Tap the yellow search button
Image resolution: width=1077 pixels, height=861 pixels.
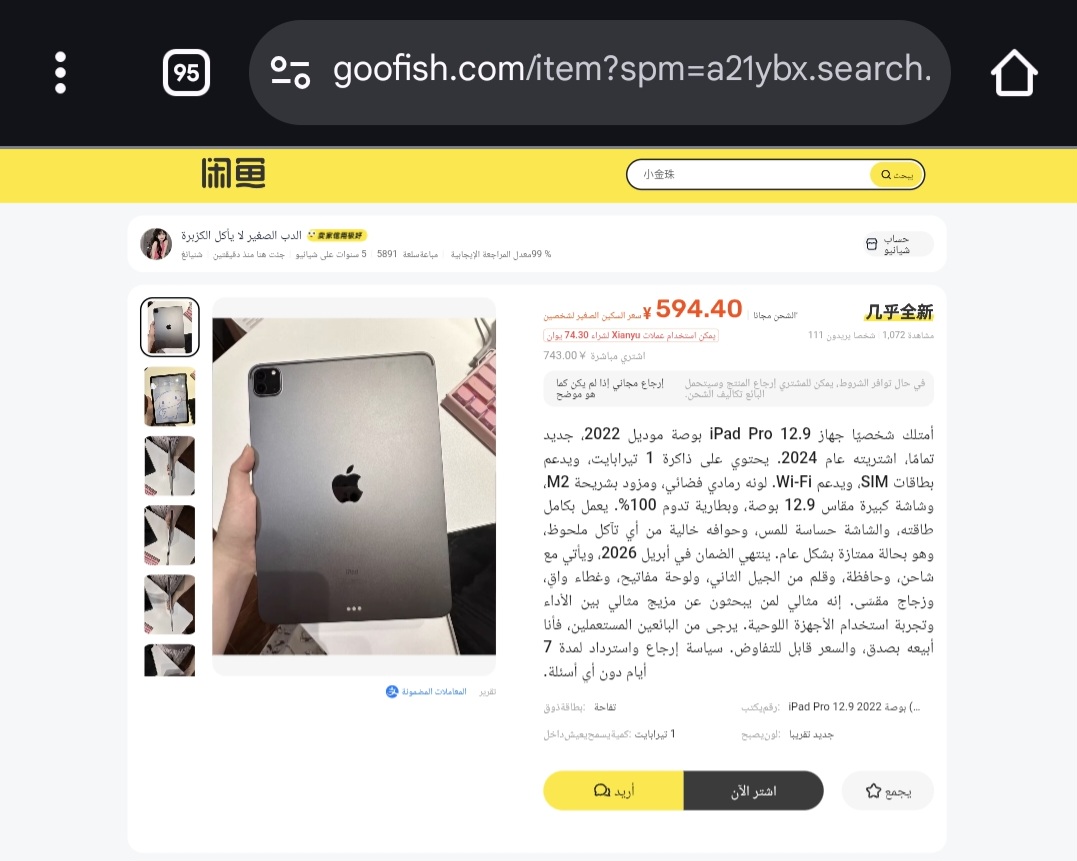(896, 175)
